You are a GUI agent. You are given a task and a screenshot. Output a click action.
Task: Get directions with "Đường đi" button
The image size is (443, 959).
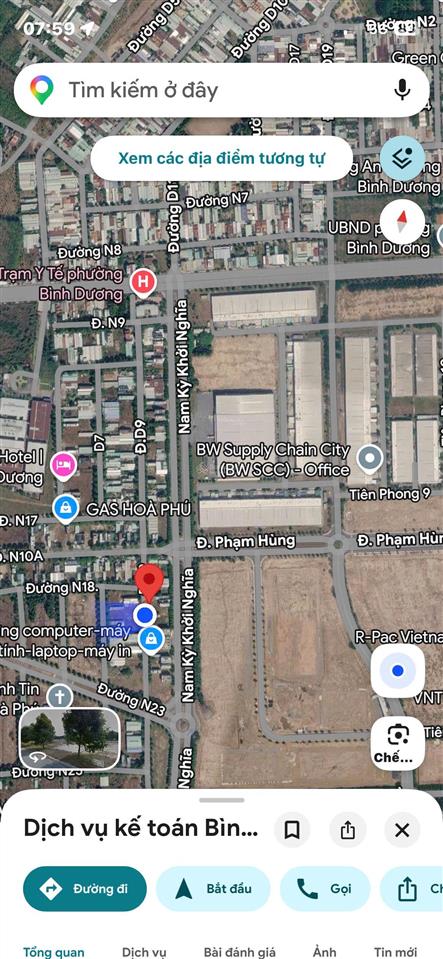click(x=85, y=889)
